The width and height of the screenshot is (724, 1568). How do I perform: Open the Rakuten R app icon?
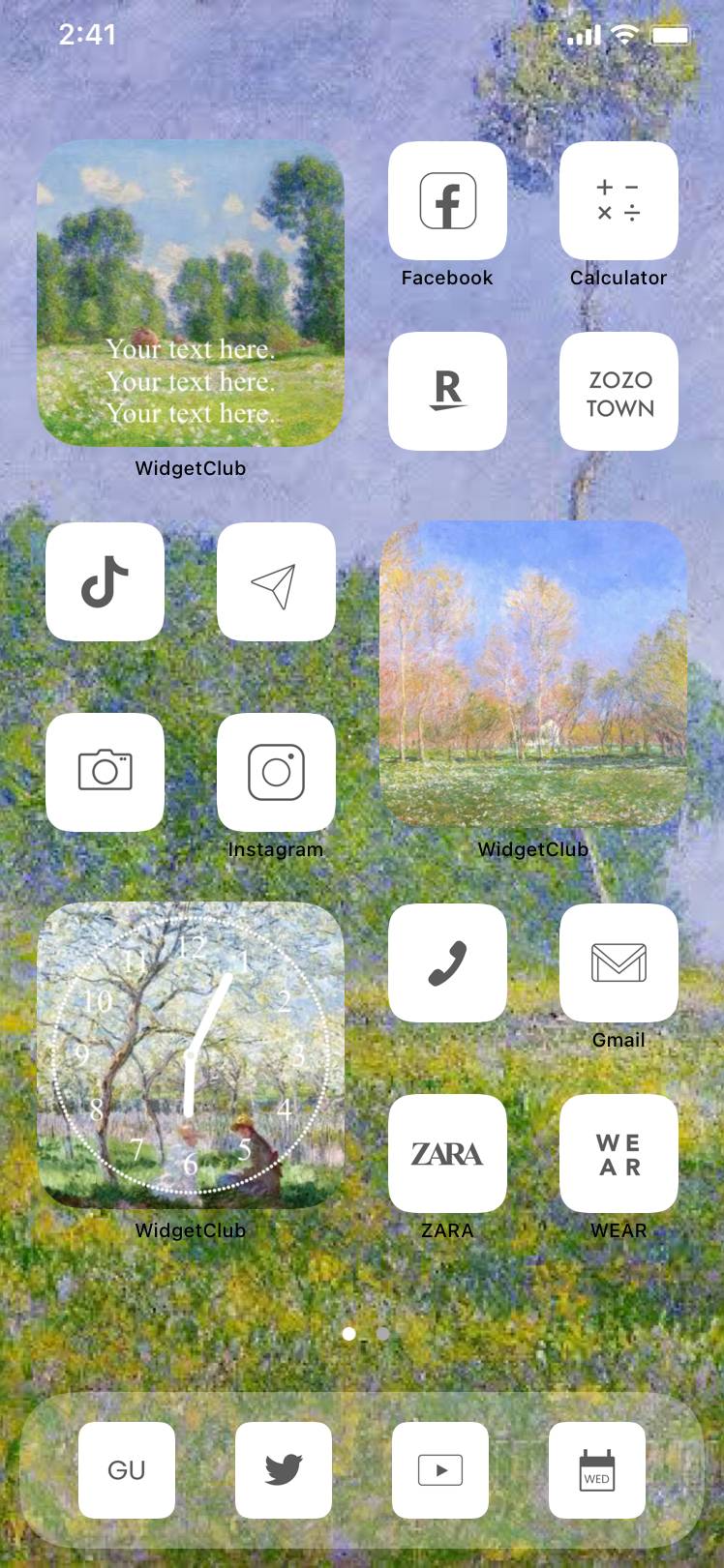pyautogui.click(x=447, y=391)
